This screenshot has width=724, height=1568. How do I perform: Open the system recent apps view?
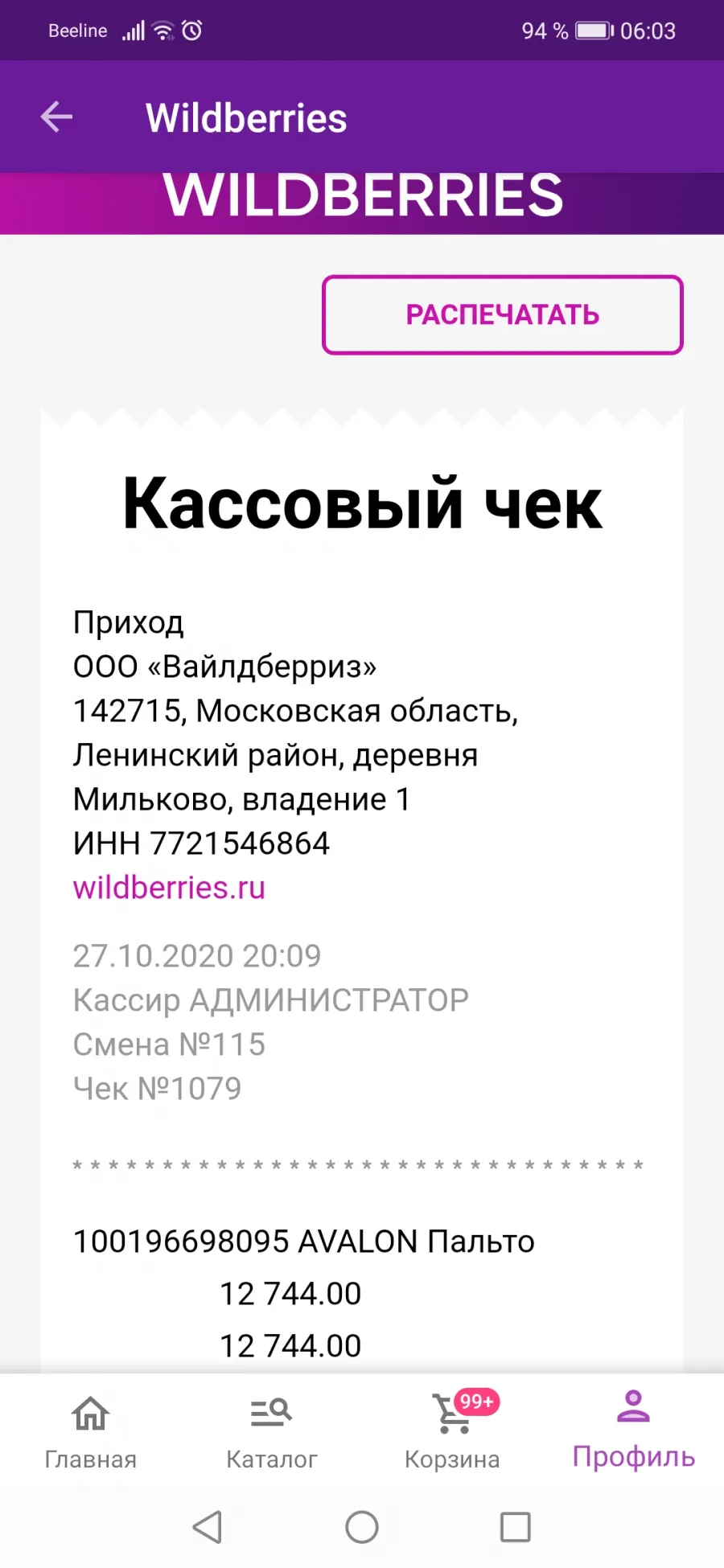pos(516,1526)
